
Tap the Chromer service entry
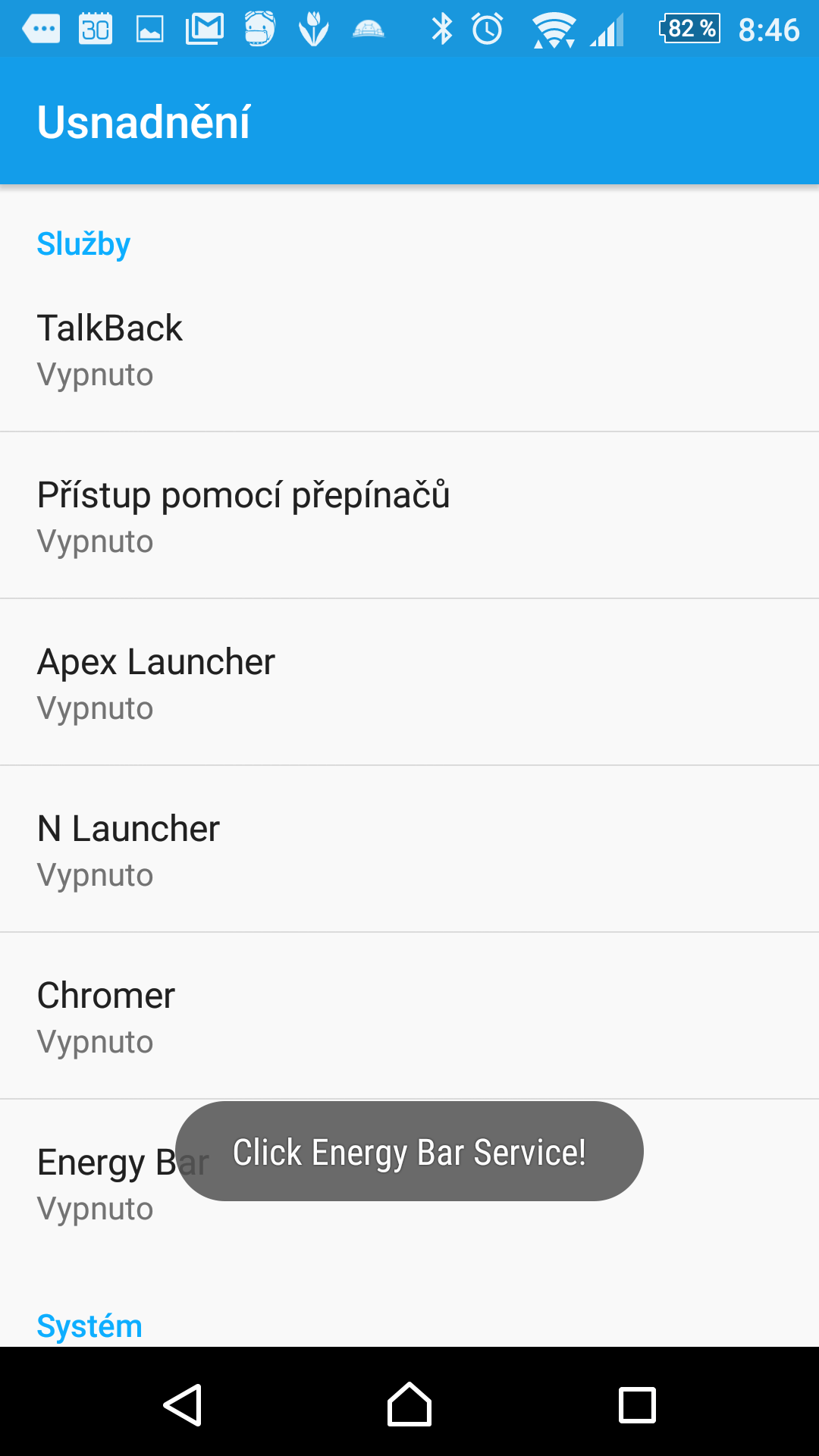tap(409, 1016)
